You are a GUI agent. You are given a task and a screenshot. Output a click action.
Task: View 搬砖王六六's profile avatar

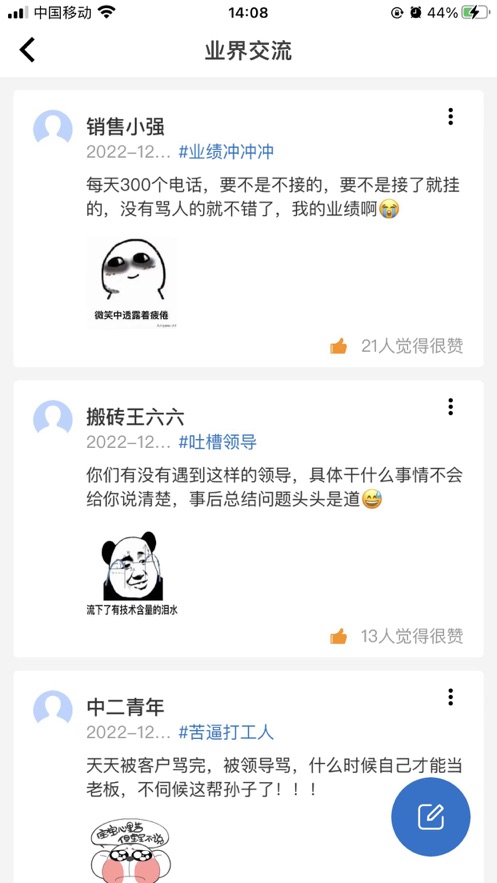point(53,420)
